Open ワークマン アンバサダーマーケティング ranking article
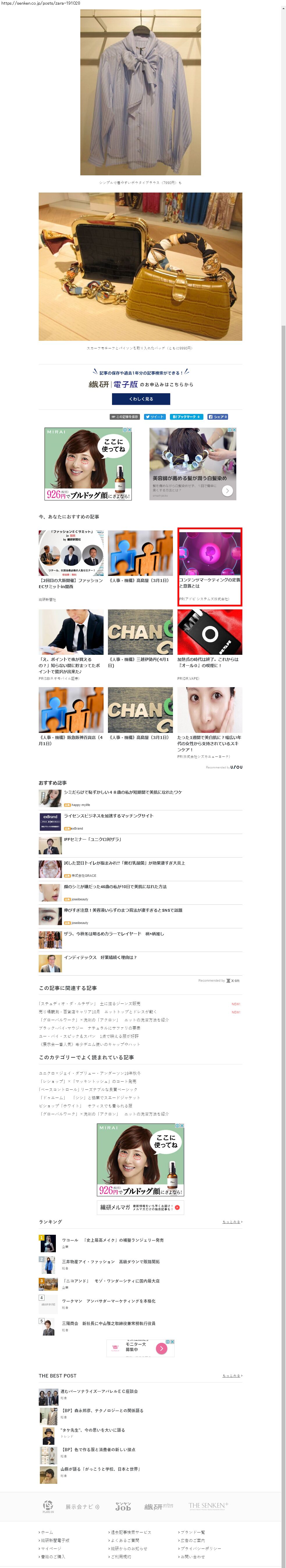The width and height of the screenshot is (286, 1568). 108,1301
